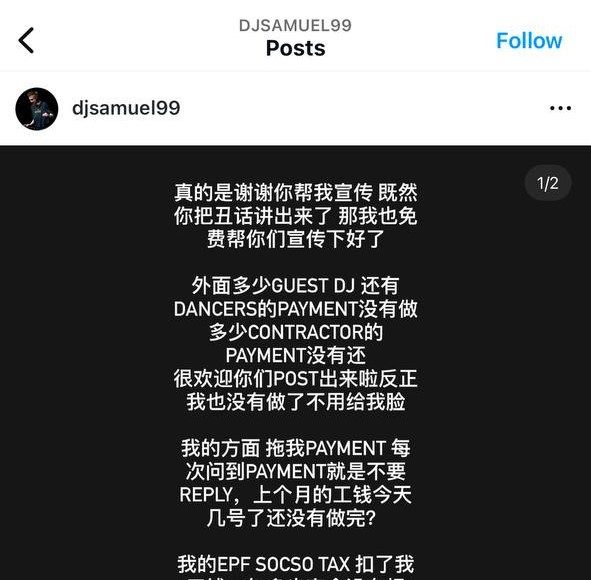Follow the djsamuel99 account

[529, 40]
